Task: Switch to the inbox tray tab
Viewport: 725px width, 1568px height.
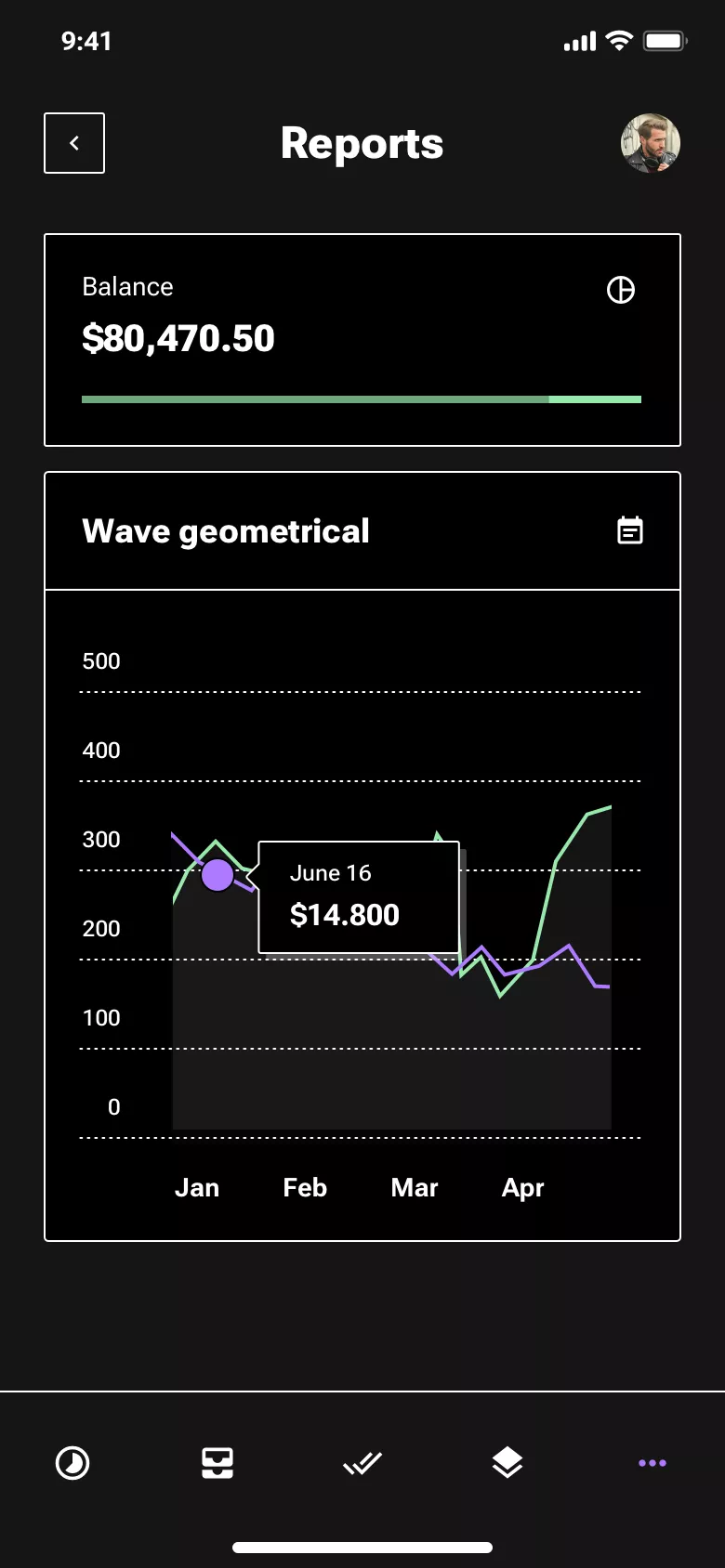Action: pos(217,1463)
